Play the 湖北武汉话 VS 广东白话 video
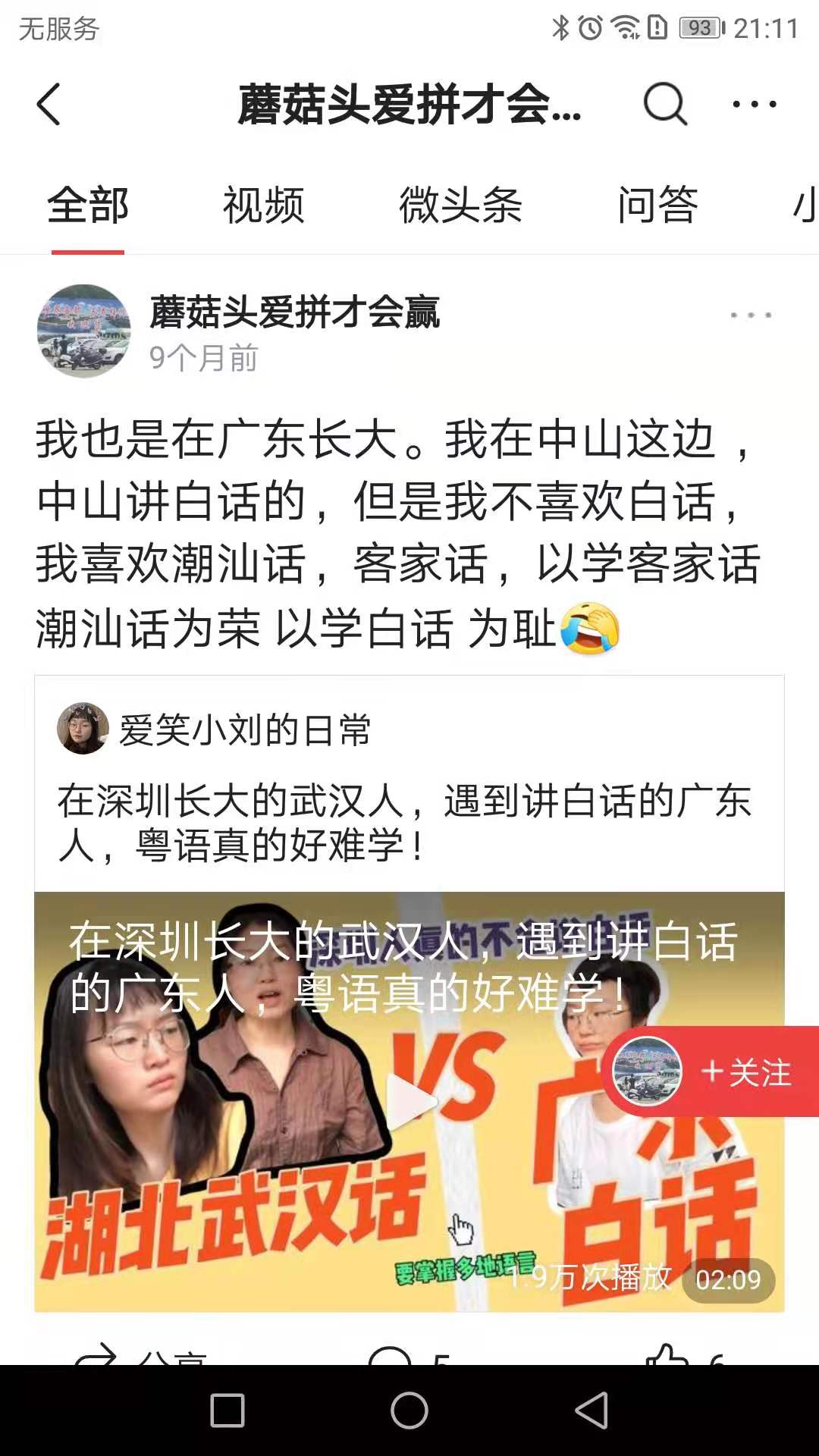Screen dimensions: 819x1456 click(x=409, y=1101)
